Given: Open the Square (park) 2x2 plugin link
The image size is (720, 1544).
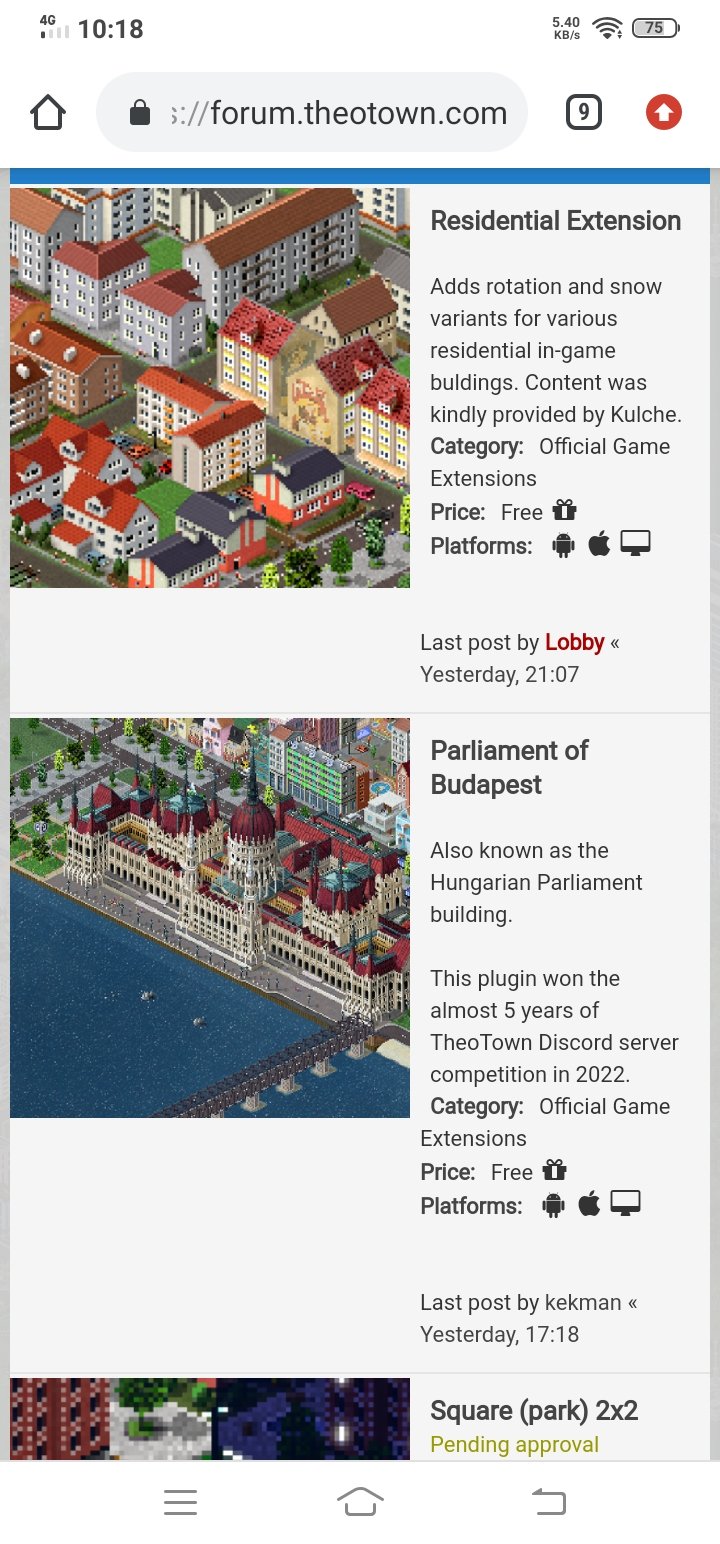Looking at the screenshot, I should [x=534, y=1411].
